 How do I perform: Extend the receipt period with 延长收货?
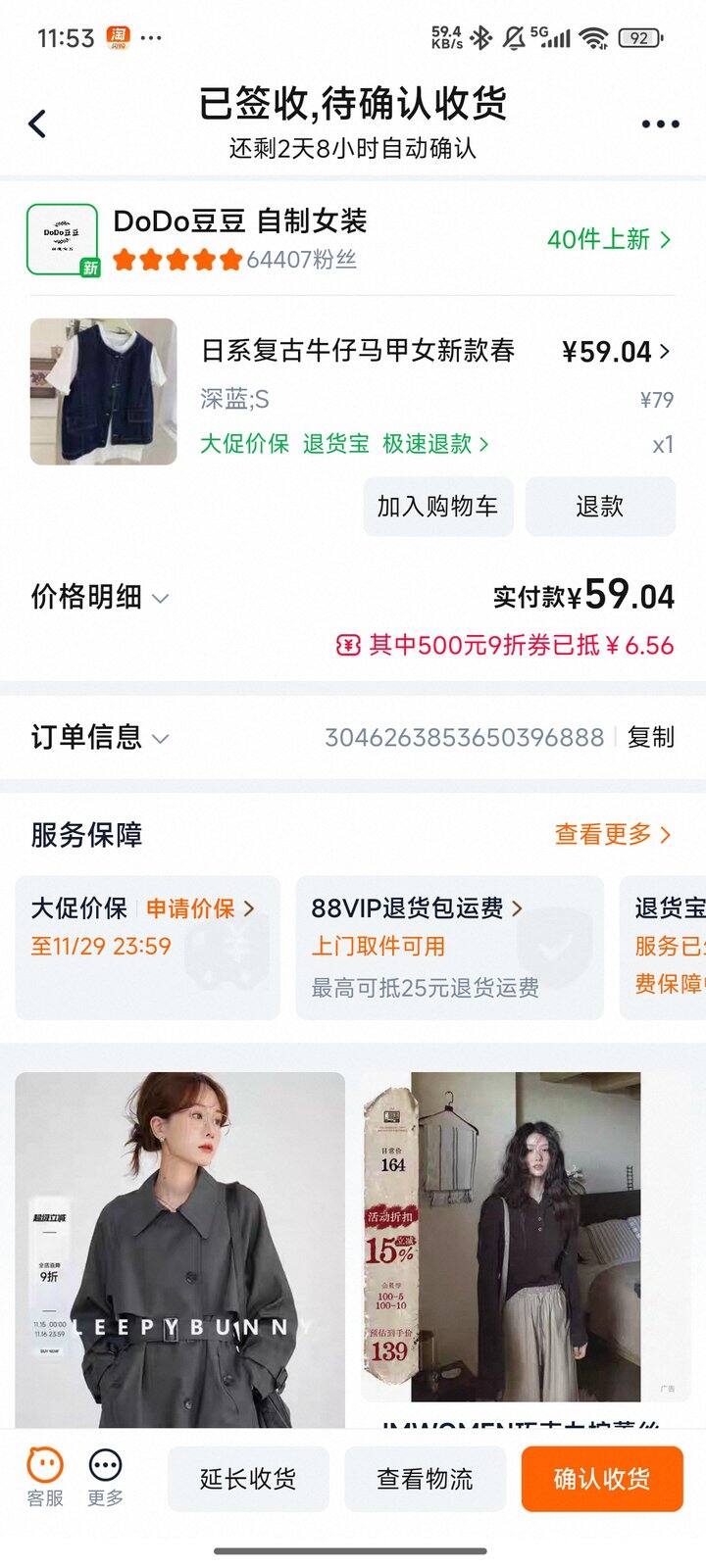[x=248, y=1478]
